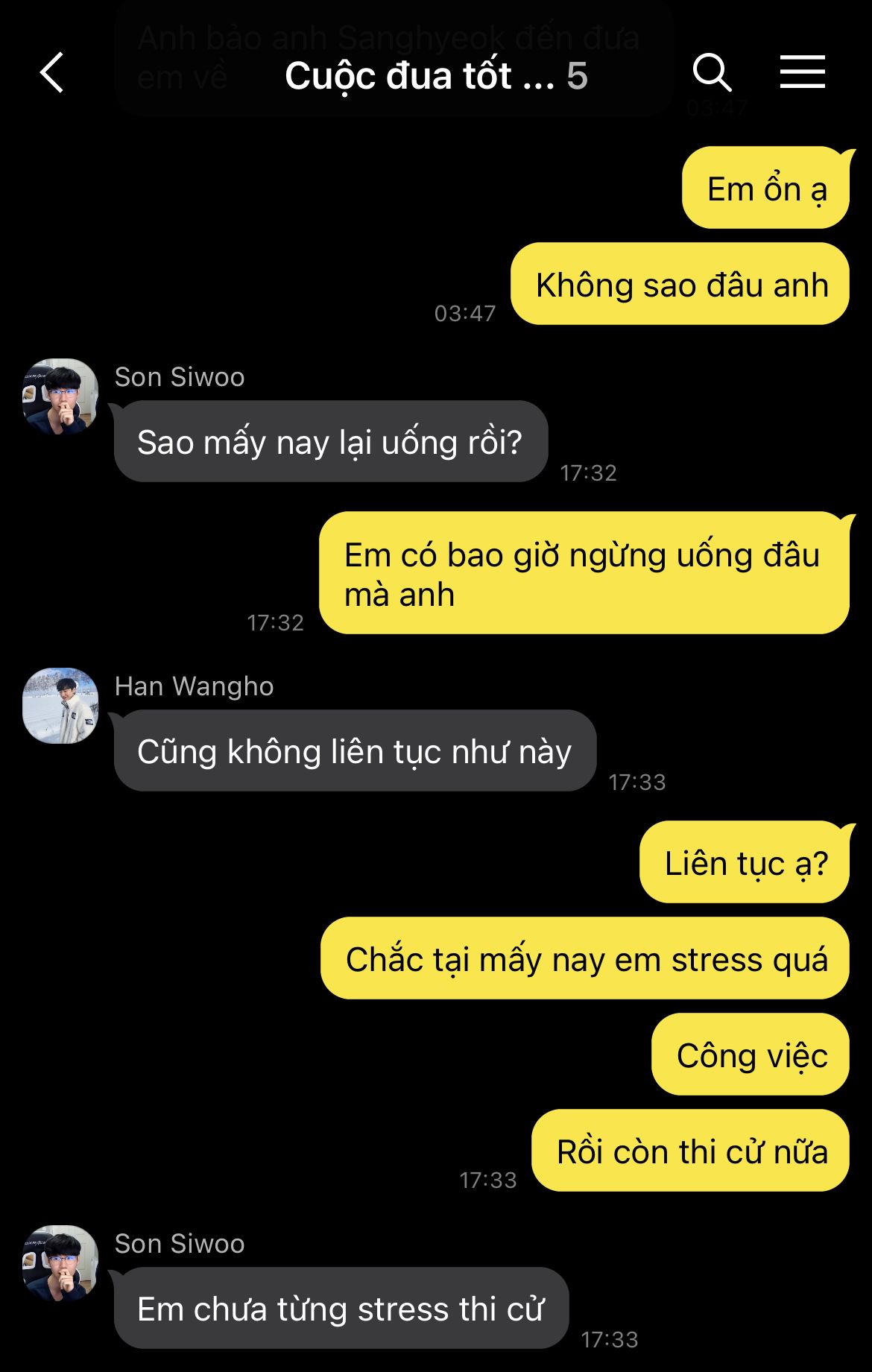Open Han Wangho's profile picture
Screen dimensions: 872x1372
60,705
